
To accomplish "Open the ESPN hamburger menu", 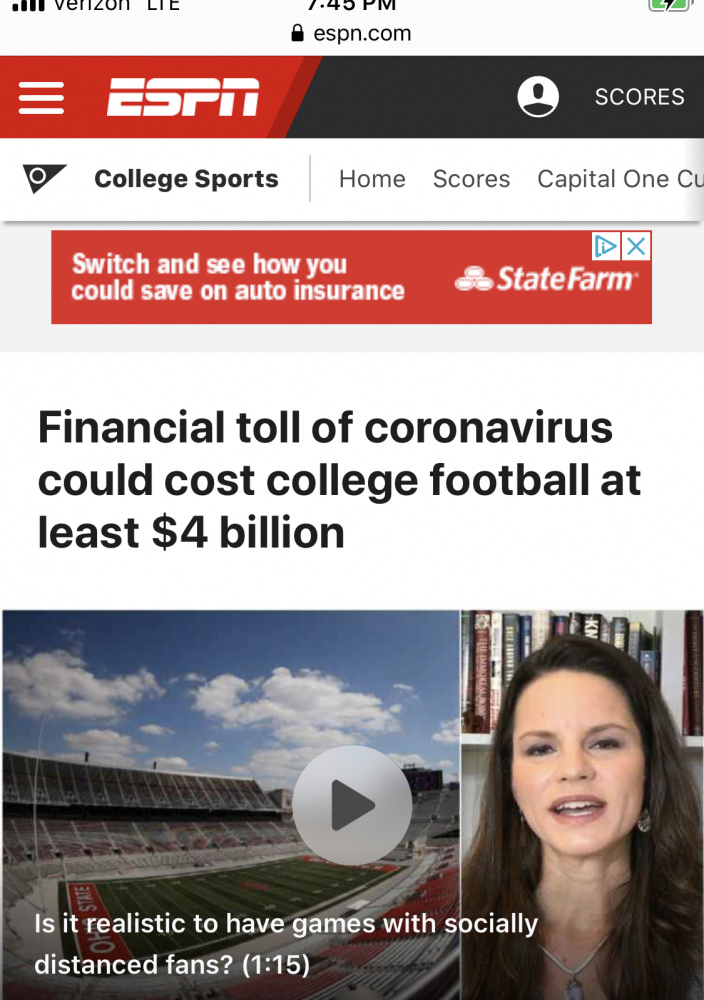I will click(x=41, y=98).
